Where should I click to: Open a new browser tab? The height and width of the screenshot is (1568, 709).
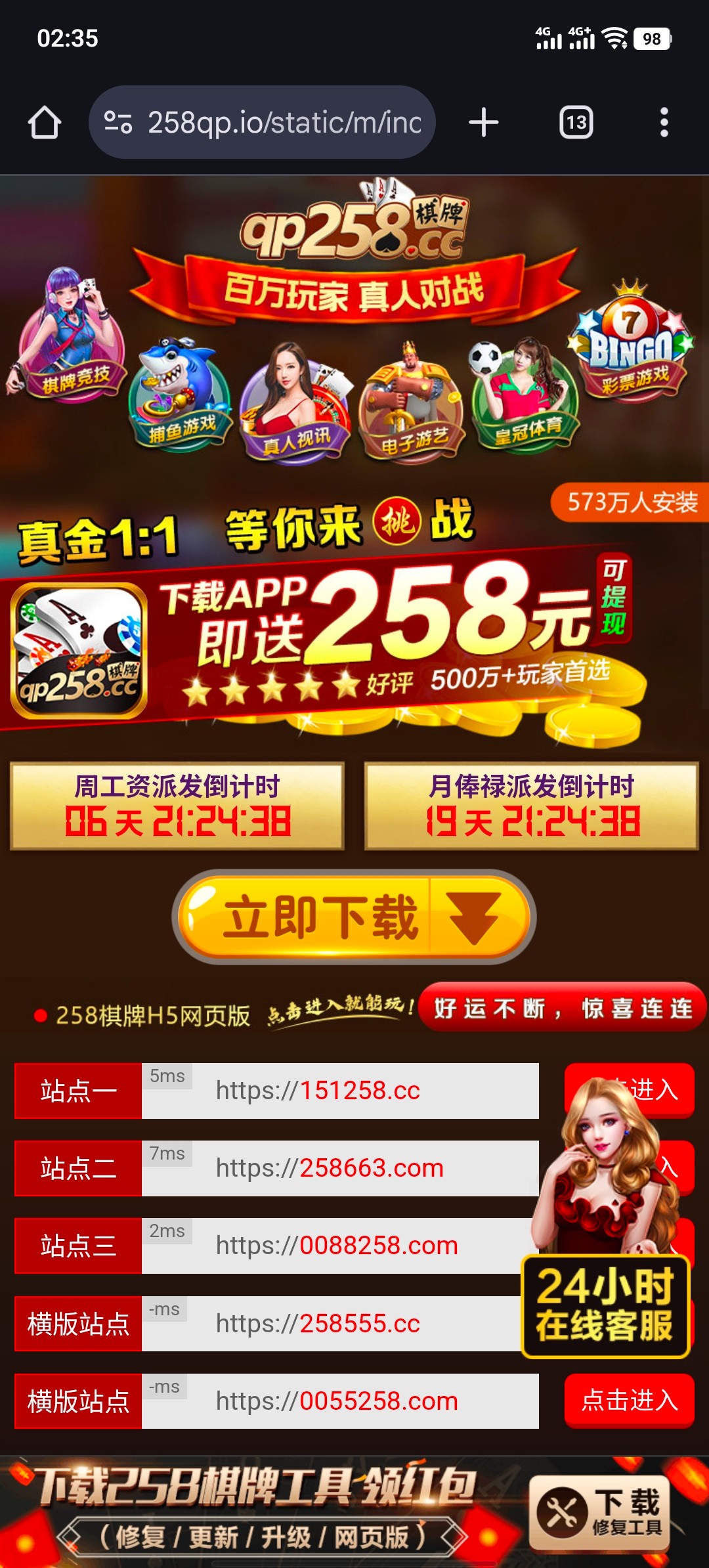(484, 123)
